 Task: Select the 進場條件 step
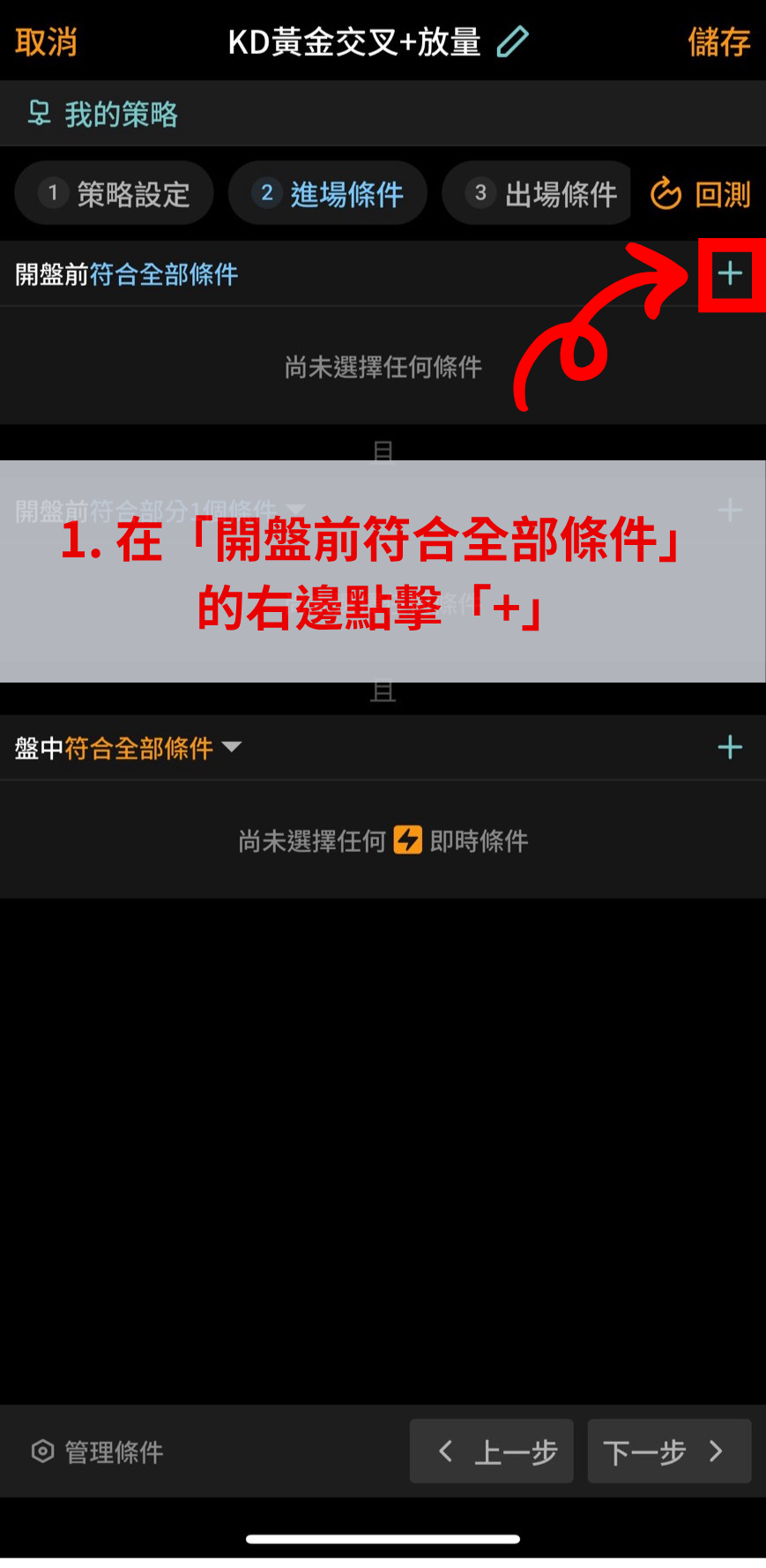point(328,193)
